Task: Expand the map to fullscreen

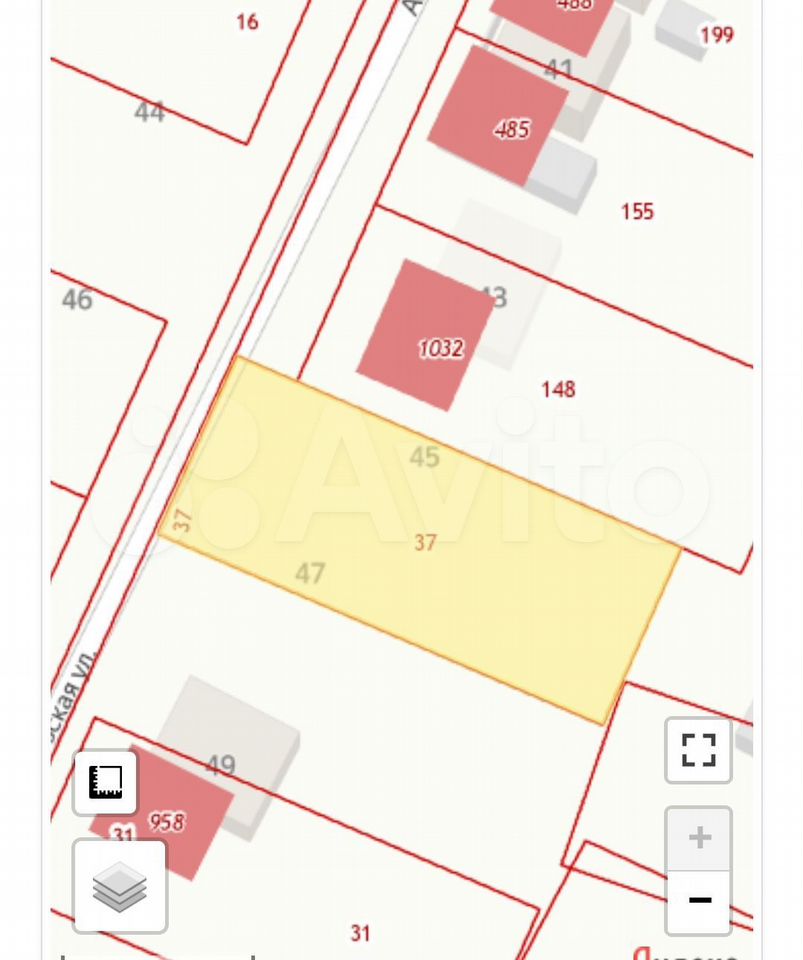Action: 698,750
